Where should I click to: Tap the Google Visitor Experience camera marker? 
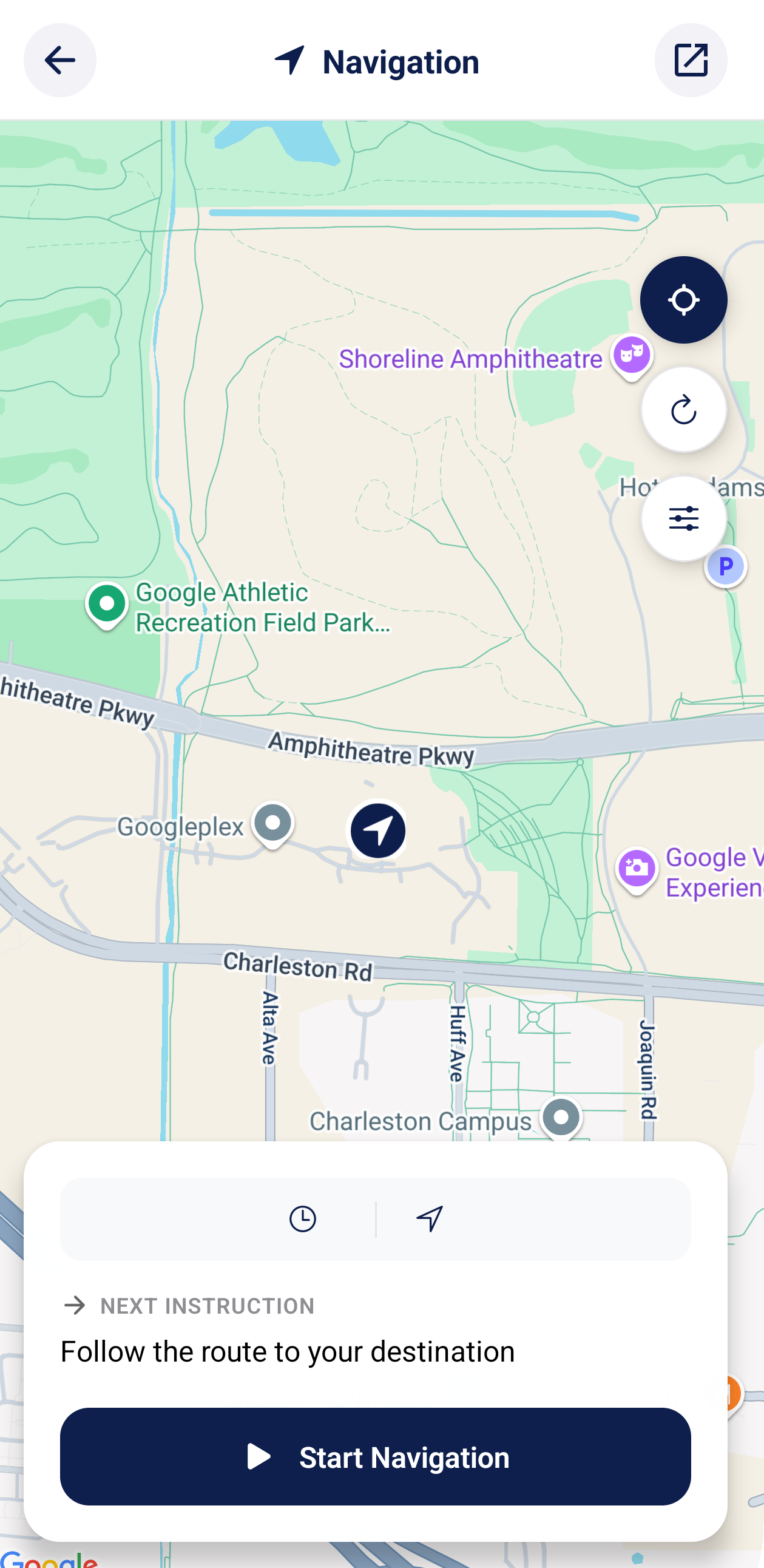[637, 869]
